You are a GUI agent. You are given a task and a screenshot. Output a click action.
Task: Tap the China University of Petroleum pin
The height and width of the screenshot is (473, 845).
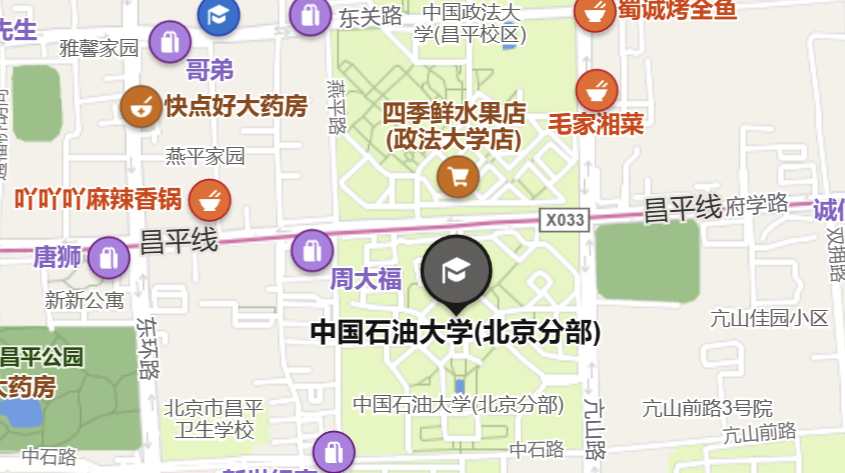tap(456, 269)
